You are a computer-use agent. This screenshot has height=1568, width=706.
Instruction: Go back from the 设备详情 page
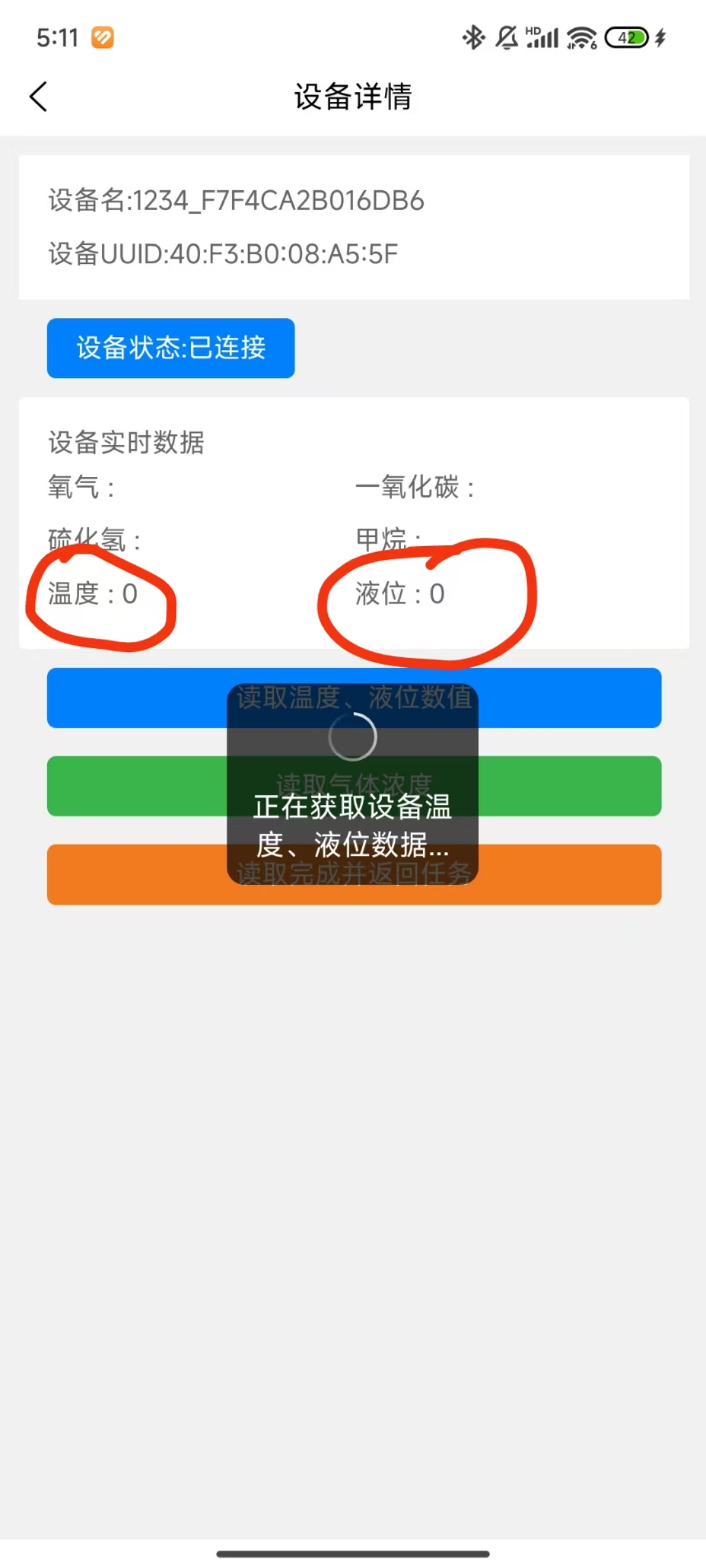[x=39, y=97]
